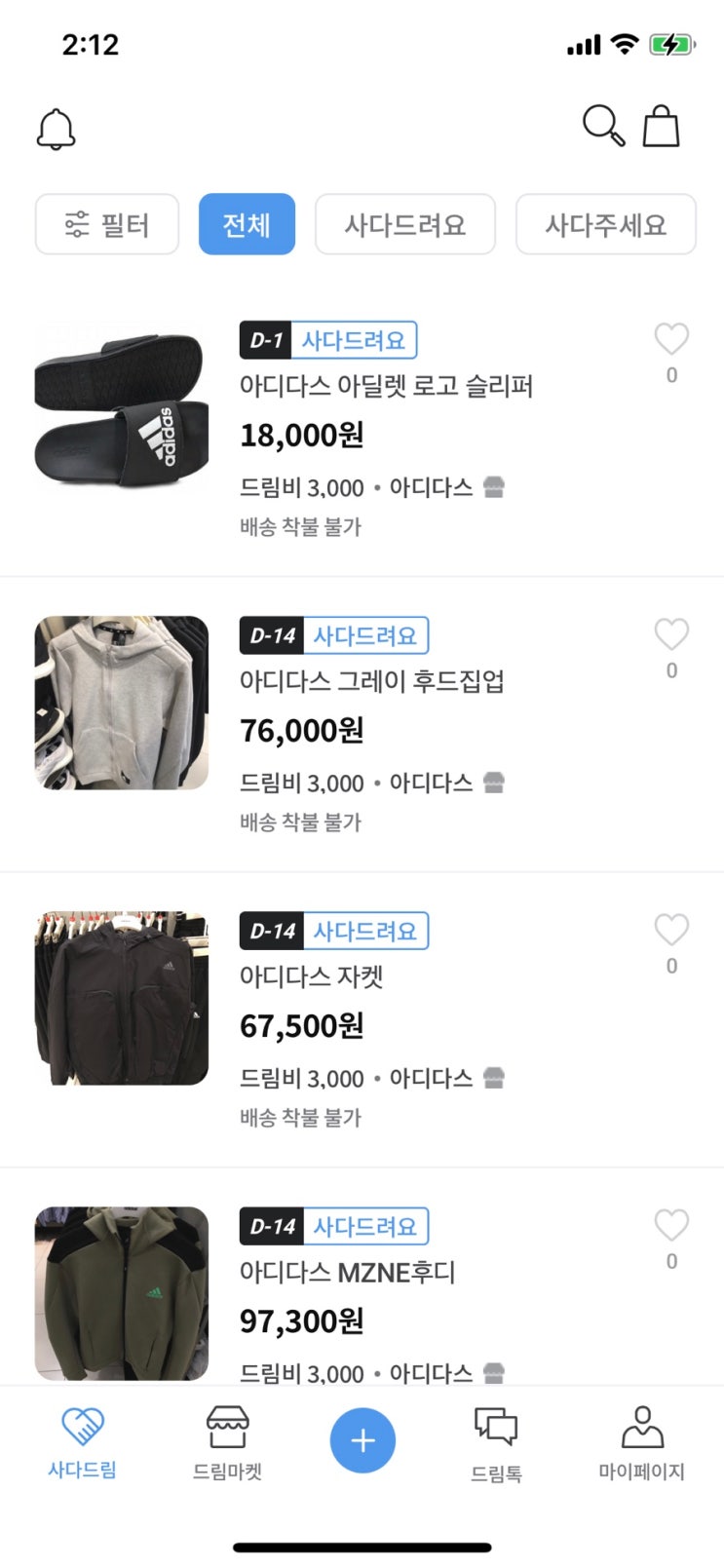Open the 드림톡 chat tab
Viewport: 724px width, 1568px height.
point(496,1442)
